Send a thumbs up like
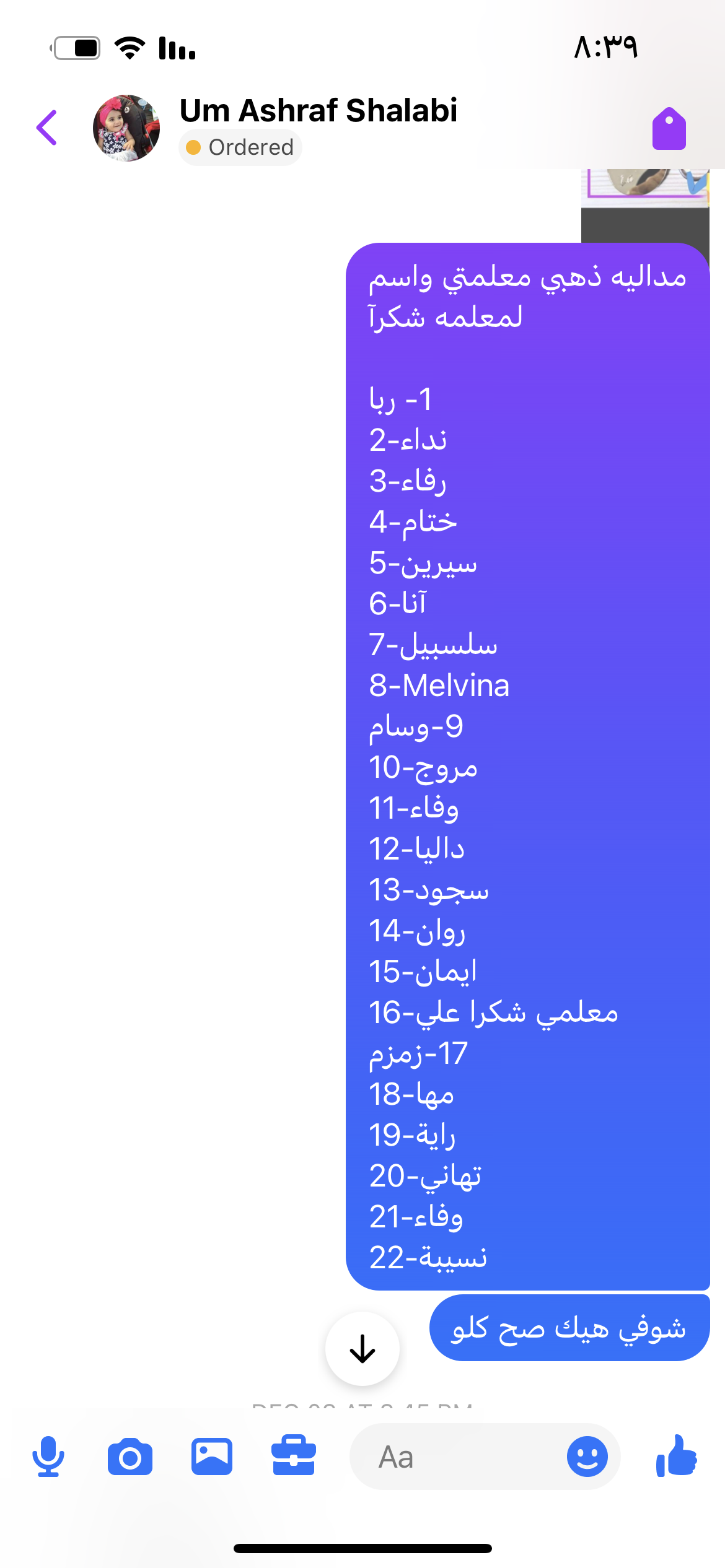This screenshot has height=1568, width=725. coord(676,1457)
